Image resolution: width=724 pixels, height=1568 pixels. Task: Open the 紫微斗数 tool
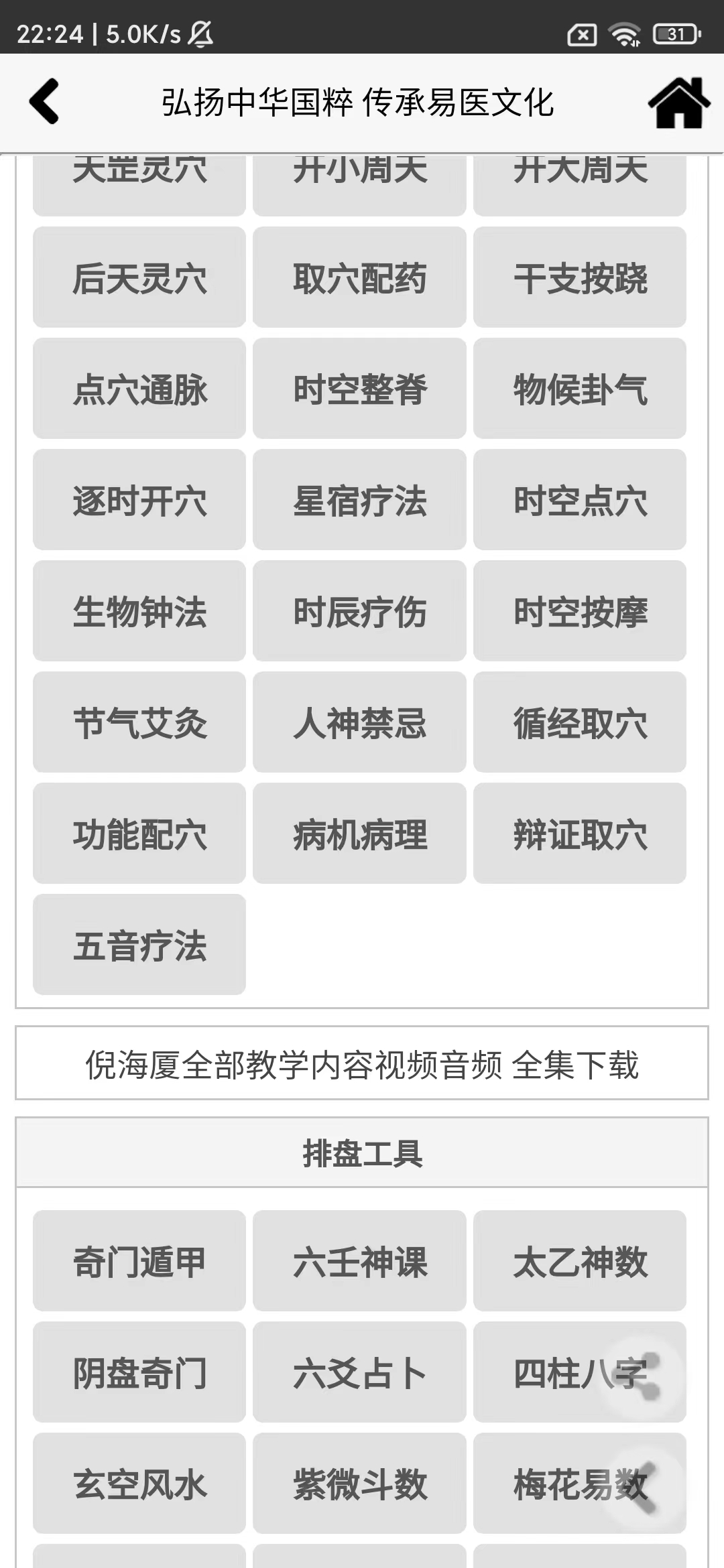[359, 1484]
